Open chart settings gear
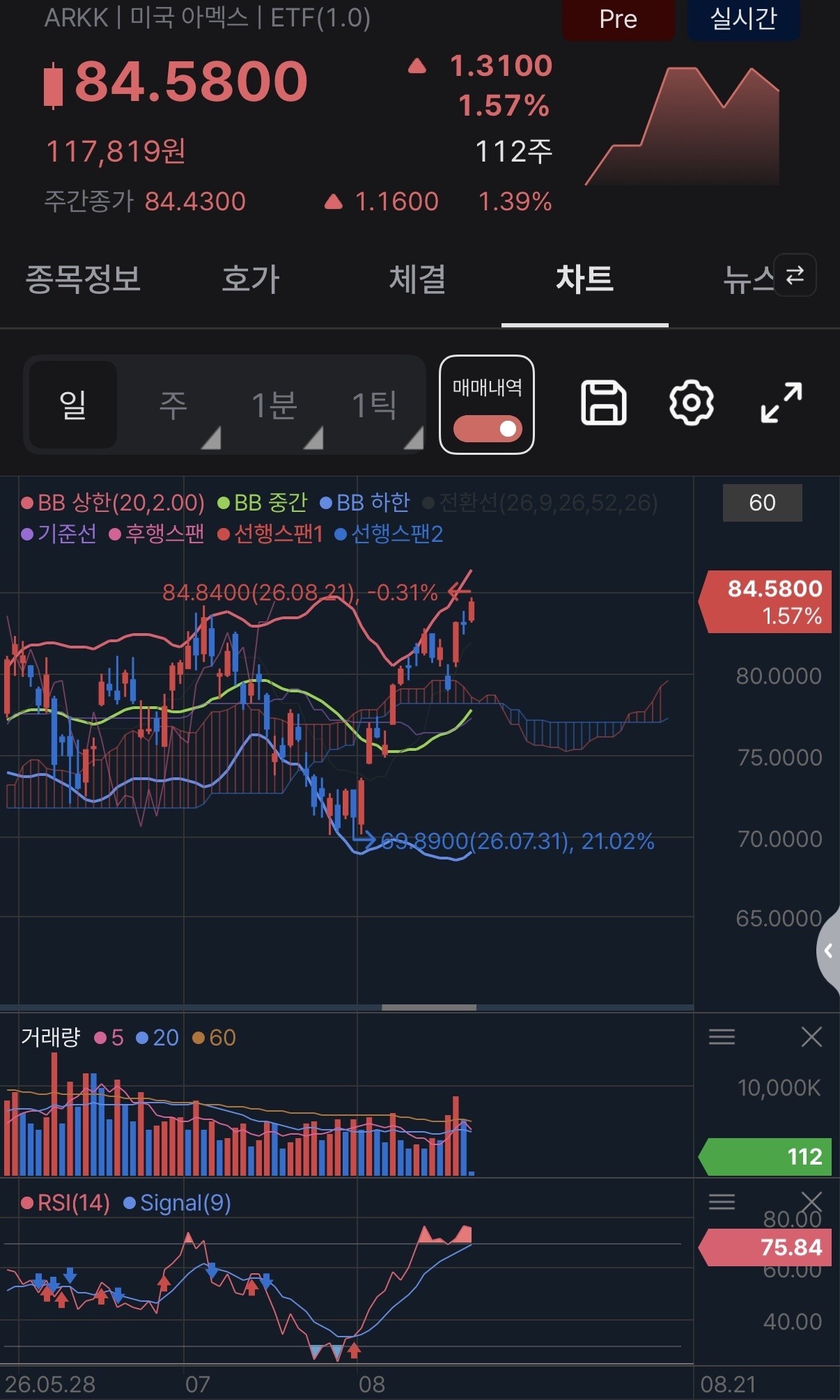The image size is (840, 1400). tap(692, 403)
